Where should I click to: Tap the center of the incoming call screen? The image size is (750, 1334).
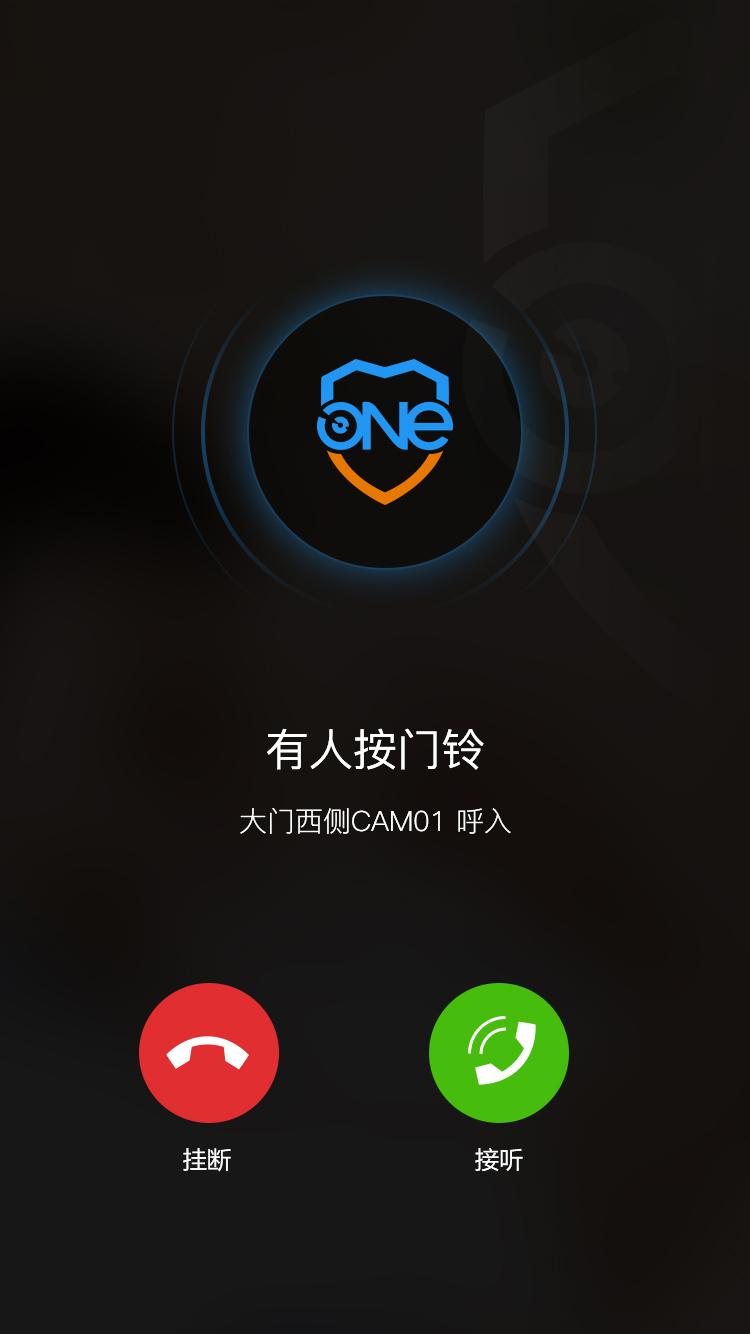click(x=375, y=667)
